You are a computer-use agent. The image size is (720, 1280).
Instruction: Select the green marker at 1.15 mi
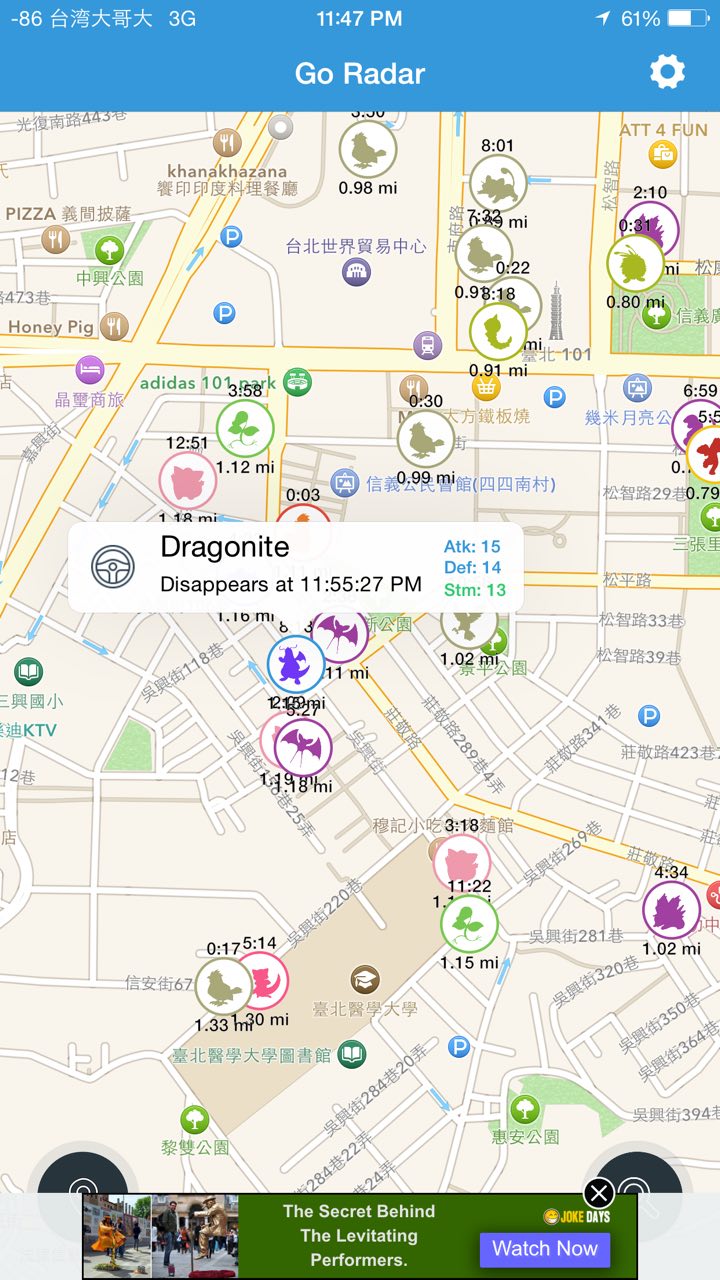tap(469, 923)
